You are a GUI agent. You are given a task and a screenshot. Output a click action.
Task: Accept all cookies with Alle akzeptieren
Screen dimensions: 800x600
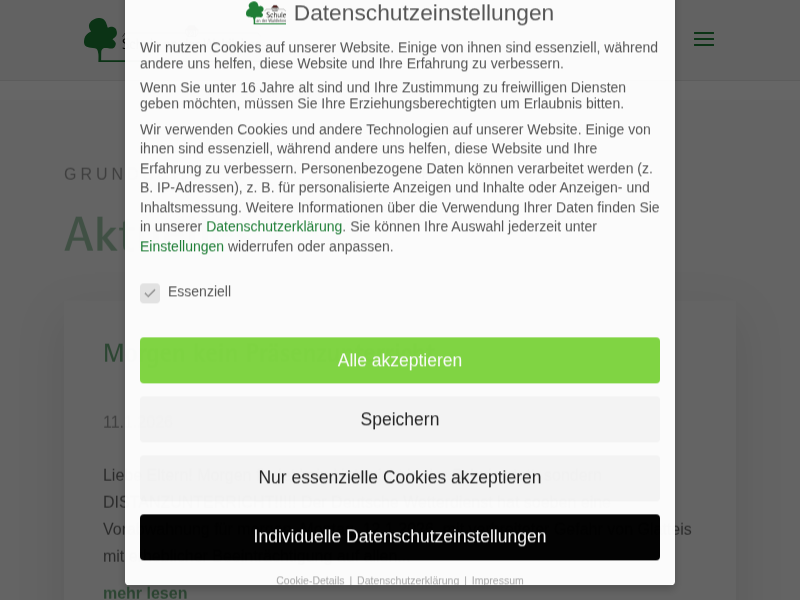(400, 360)
